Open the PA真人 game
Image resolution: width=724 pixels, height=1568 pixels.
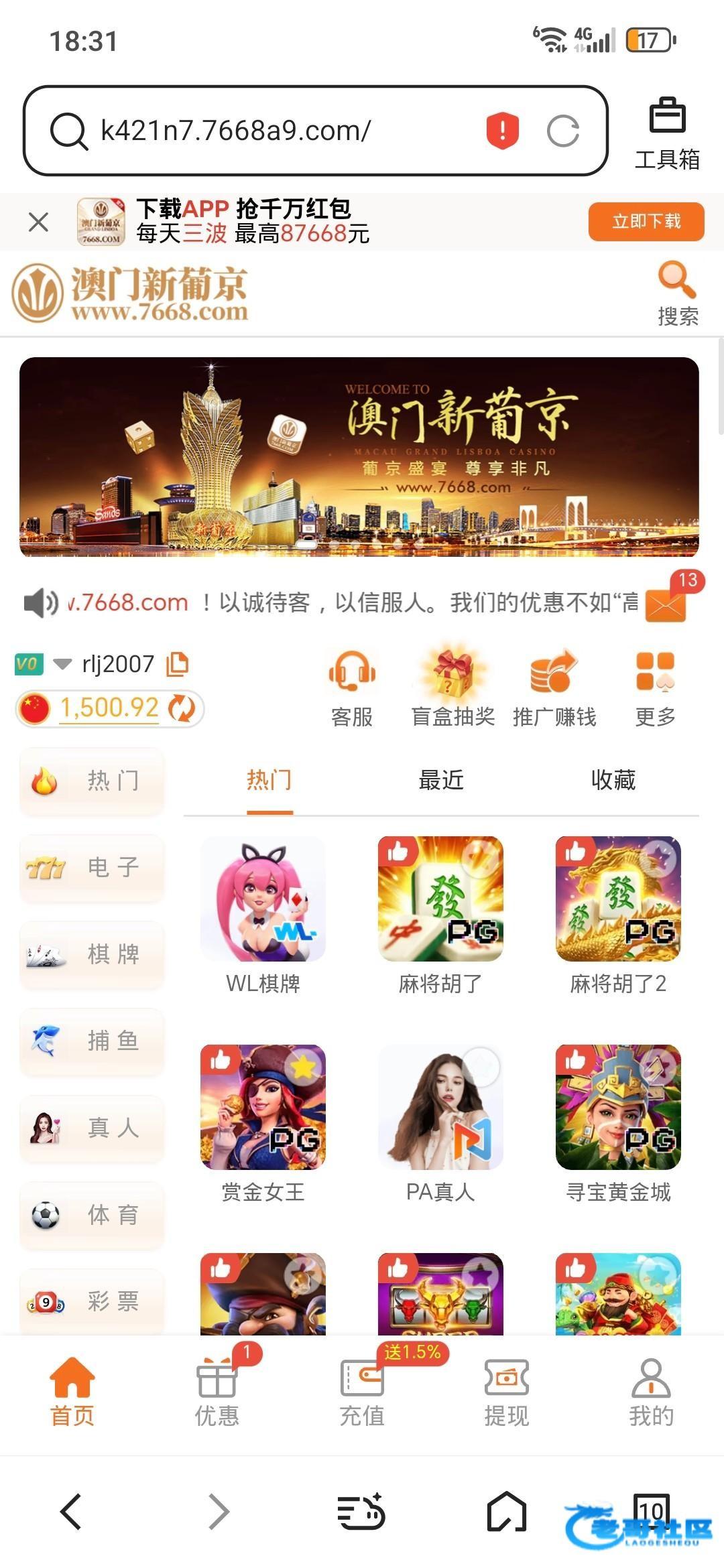point(440,1122)
